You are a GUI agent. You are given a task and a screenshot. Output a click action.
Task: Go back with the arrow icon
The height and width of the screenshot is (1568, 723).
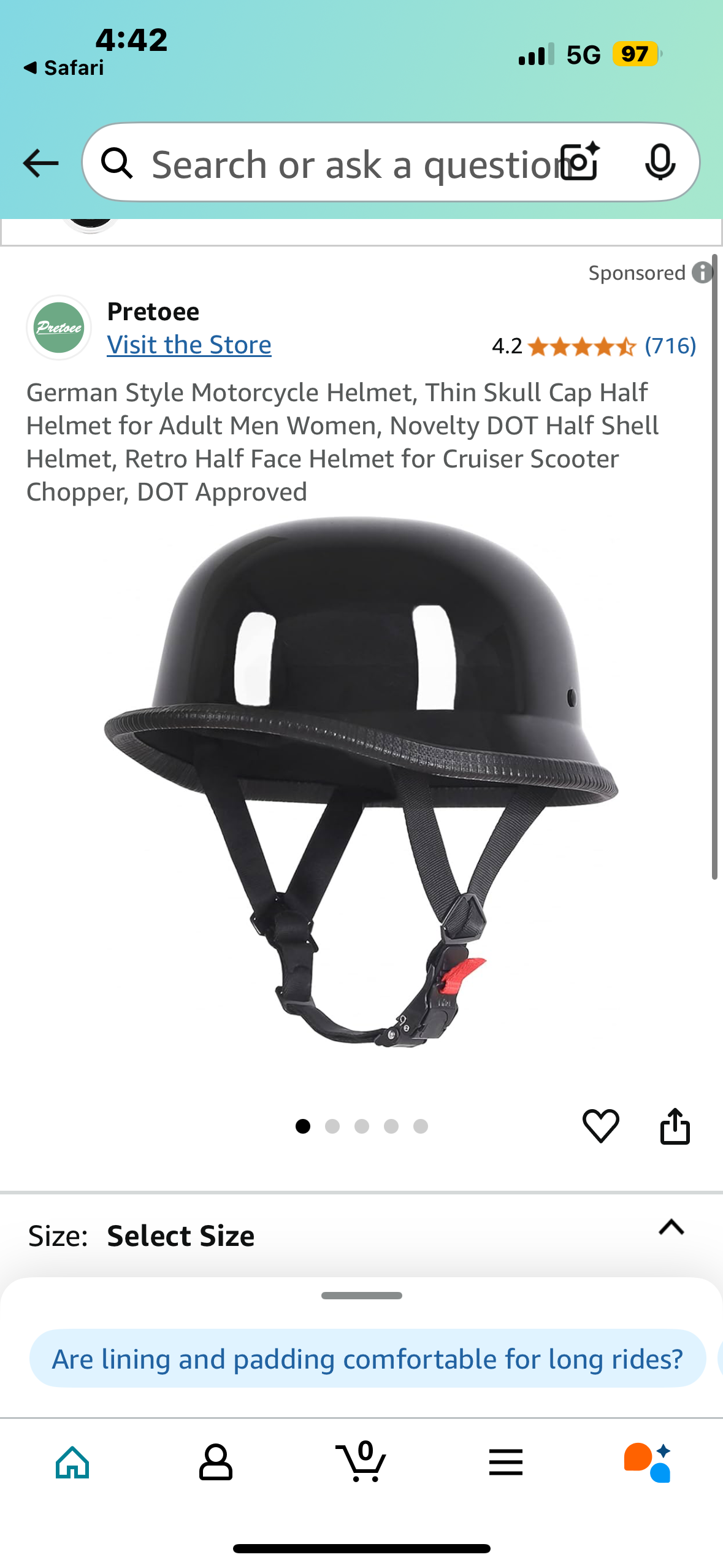[40, 163]
